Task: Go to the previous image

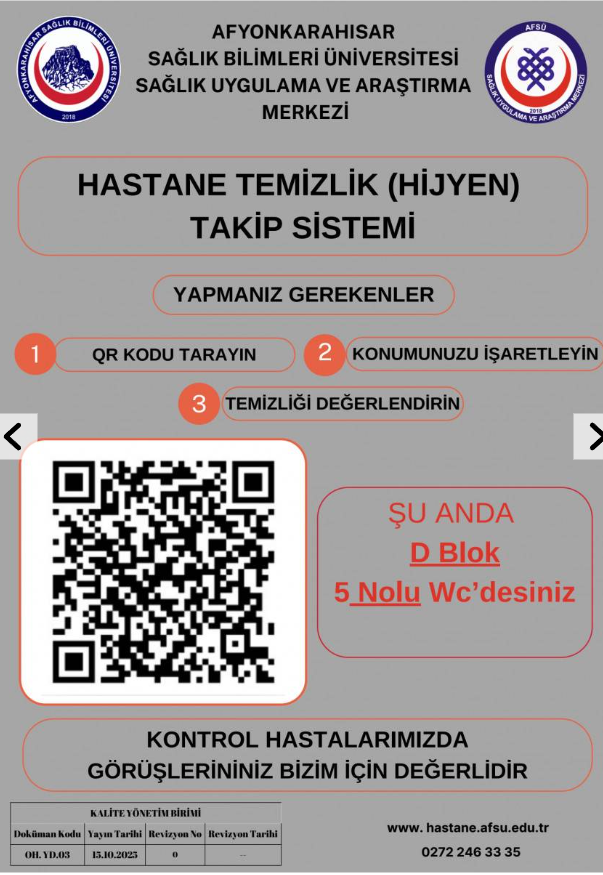Action: point(14,436)
